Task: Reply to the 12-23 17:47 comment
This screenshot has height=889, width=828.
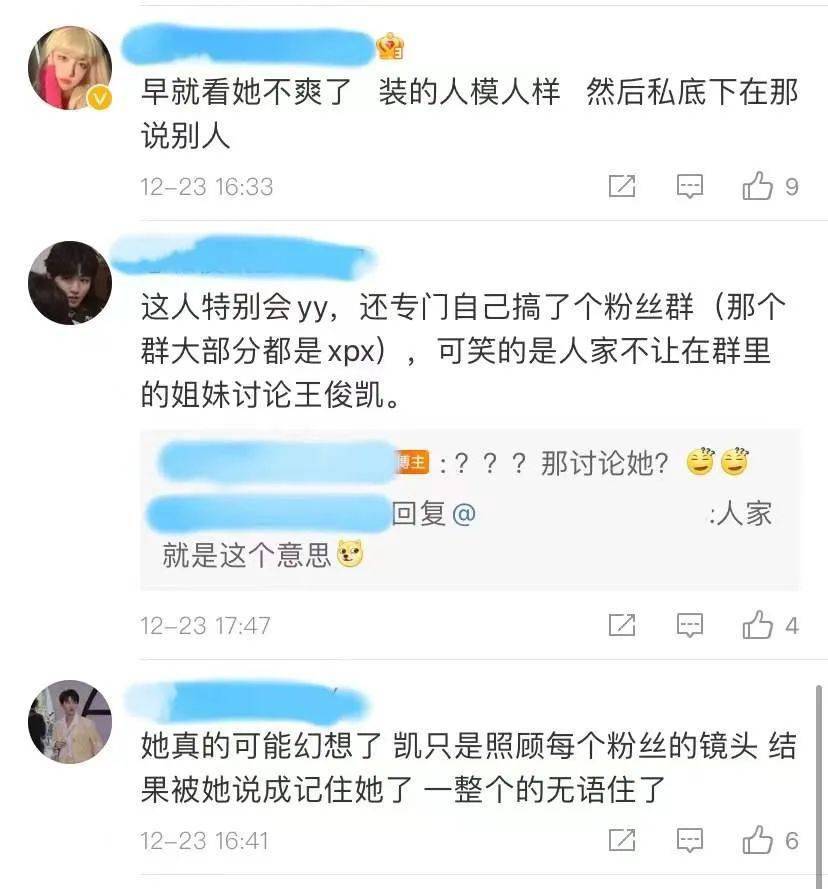Action: coord(690,626)
